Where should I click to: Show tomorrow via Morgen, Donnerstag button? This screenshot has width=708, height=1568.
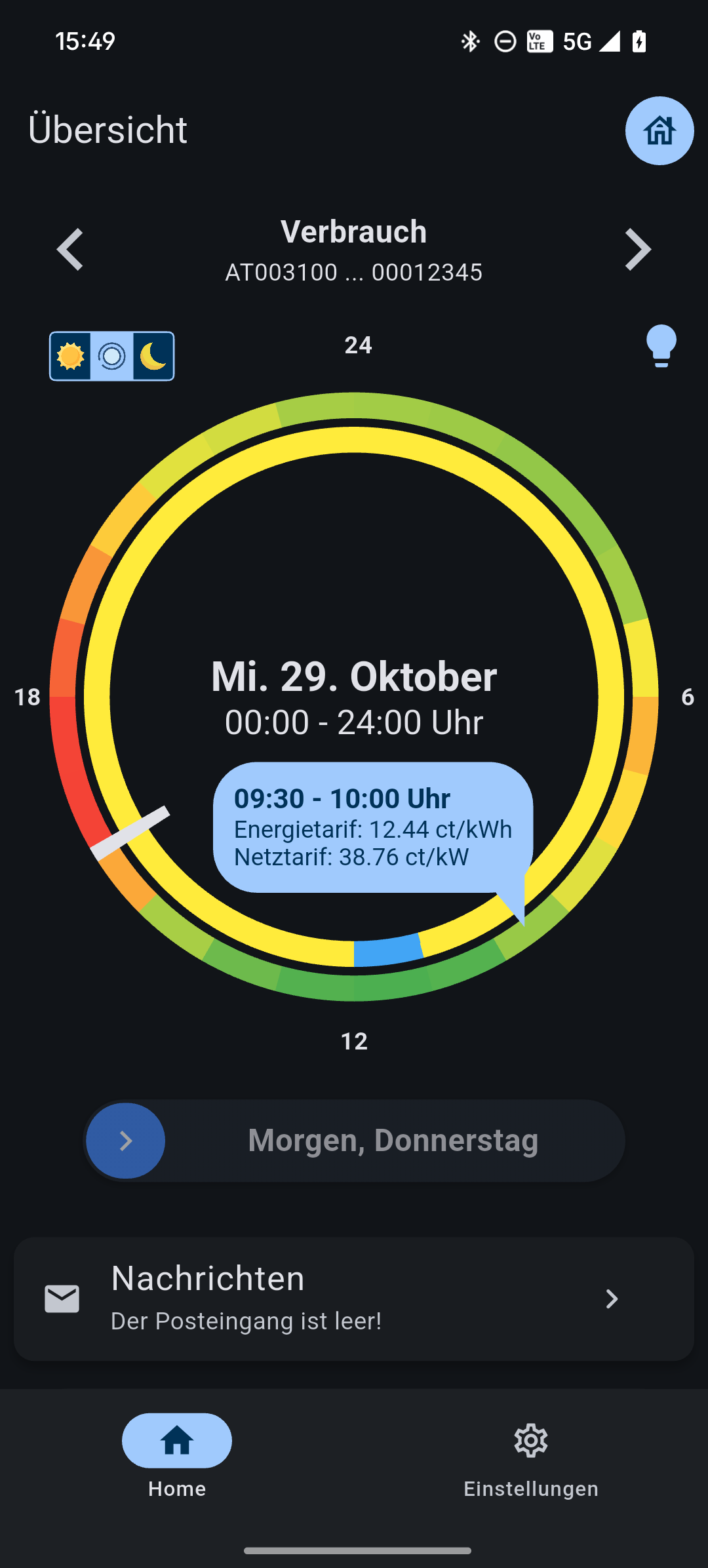coord(354,1141)
